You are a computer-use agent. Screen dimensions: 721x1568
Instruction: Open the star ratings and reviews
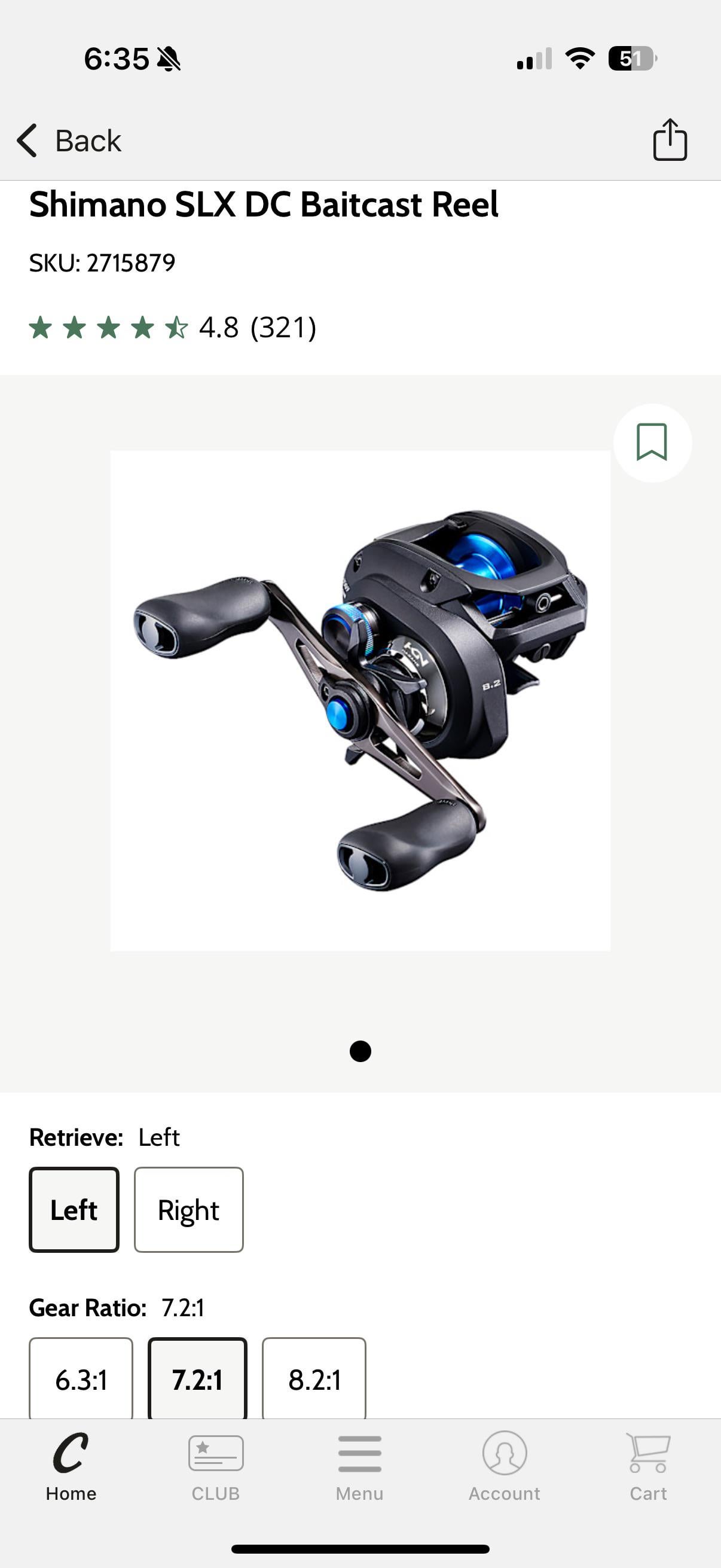(172, 328)
